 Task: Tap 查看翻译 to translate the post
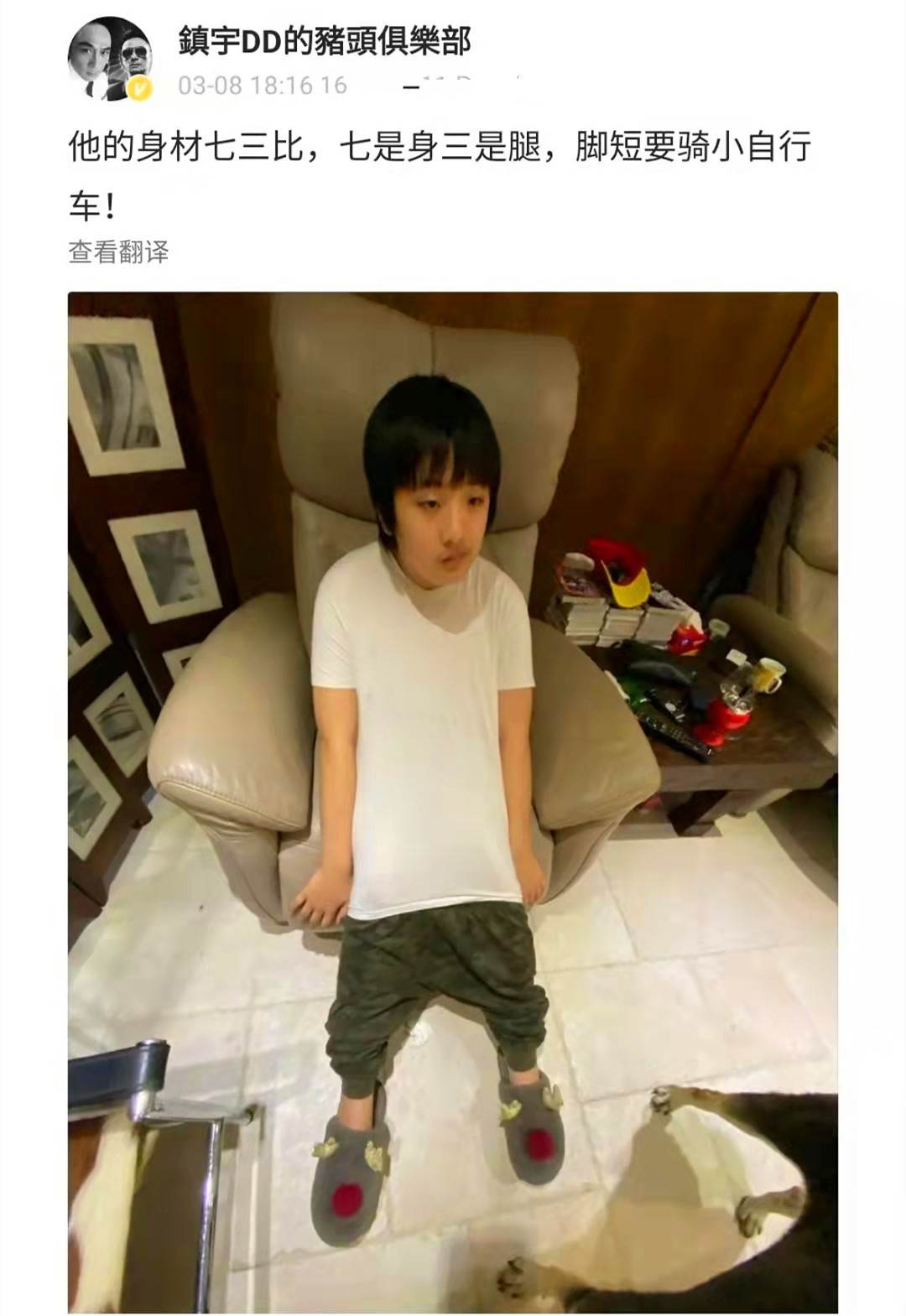point(118,252)
